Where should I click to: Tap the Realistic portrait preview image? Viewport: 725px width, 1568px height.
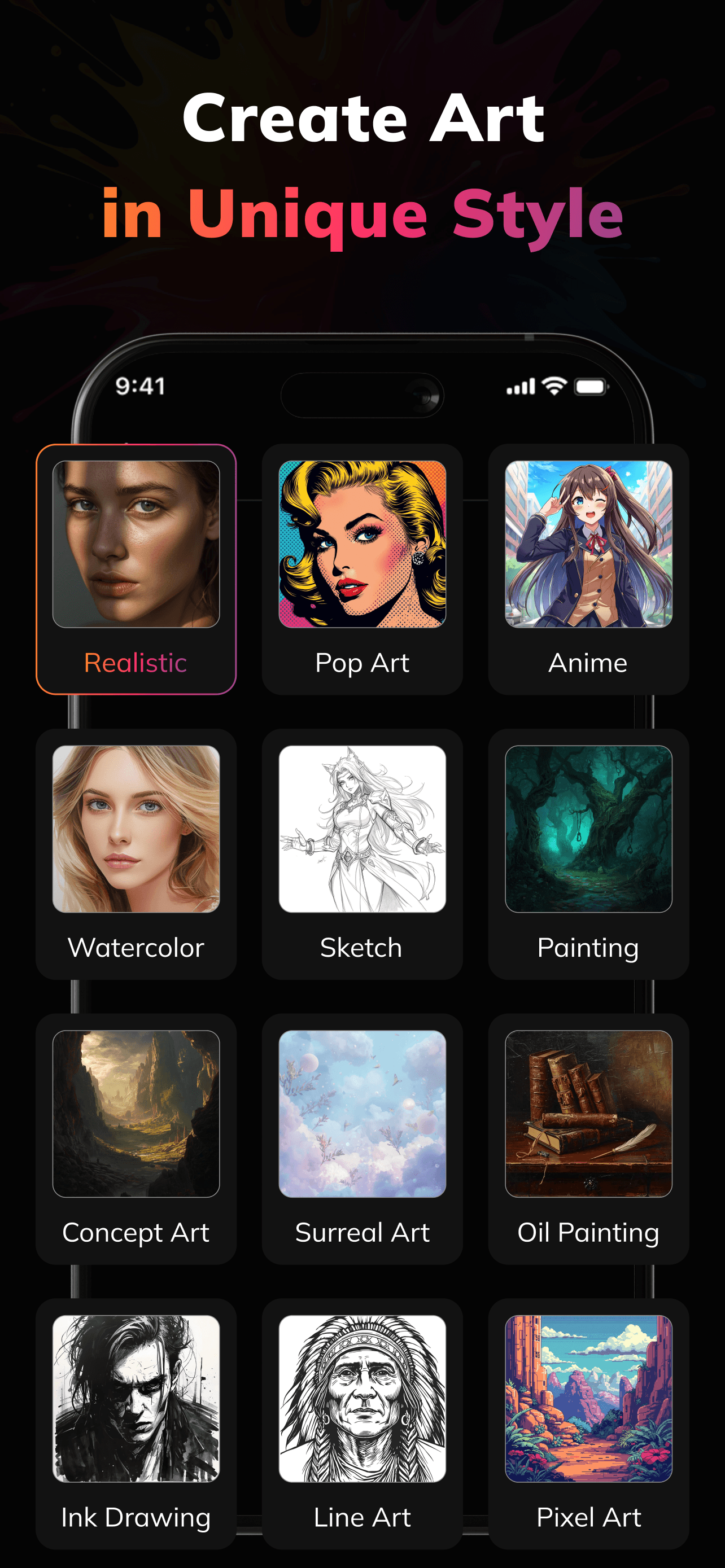(x=136, y=545)
